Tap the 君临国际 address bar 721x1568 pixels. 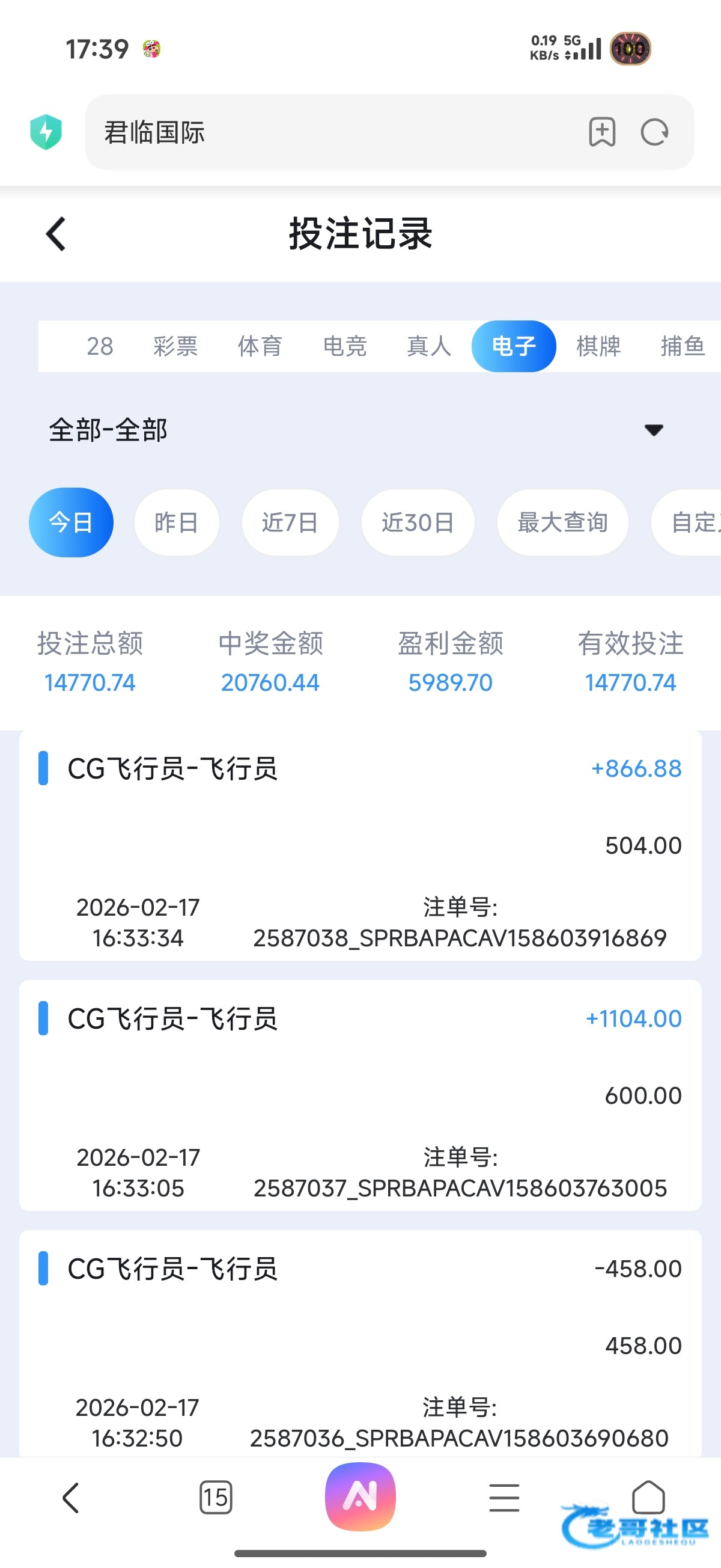(335, 132)
